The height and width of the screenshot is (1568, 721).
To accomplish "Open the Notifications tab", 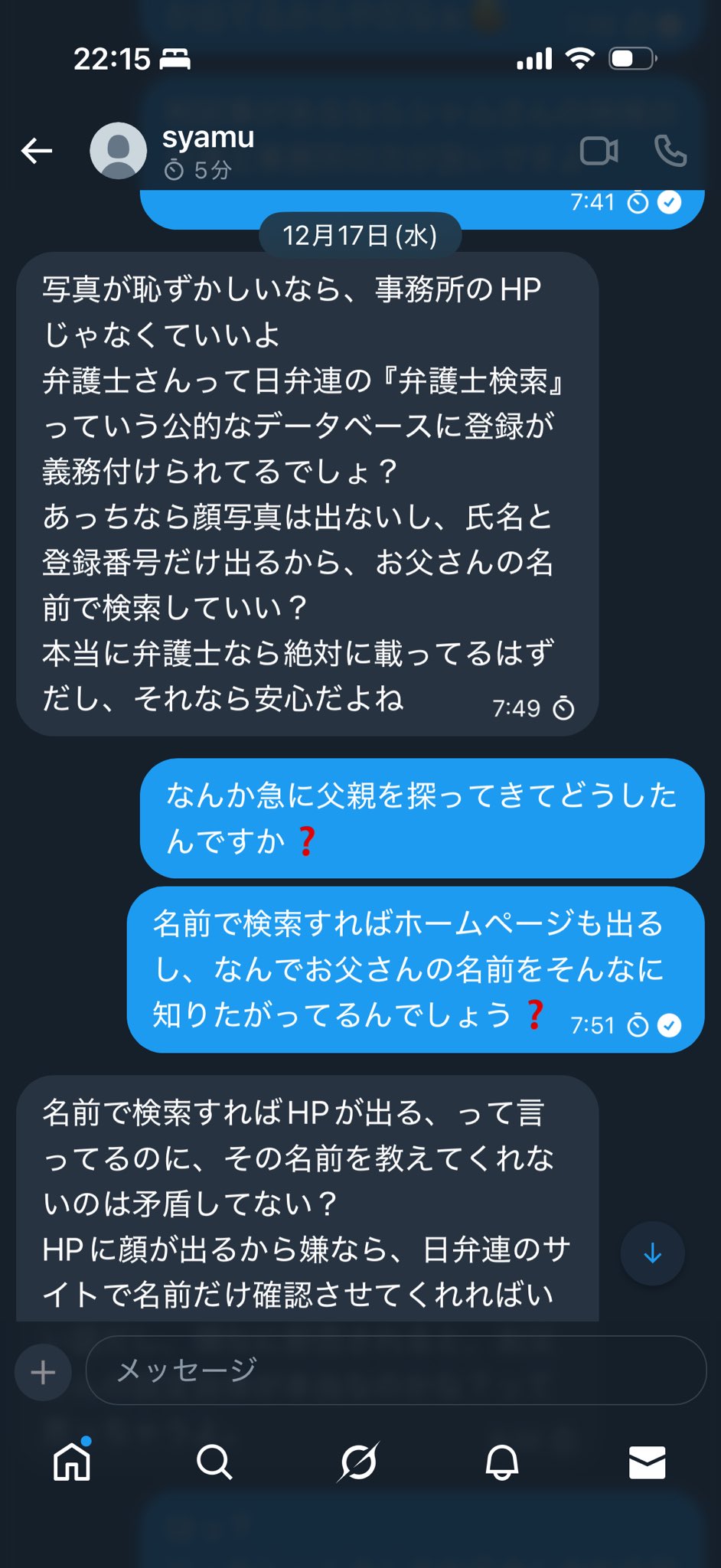I will point(502,1462).
